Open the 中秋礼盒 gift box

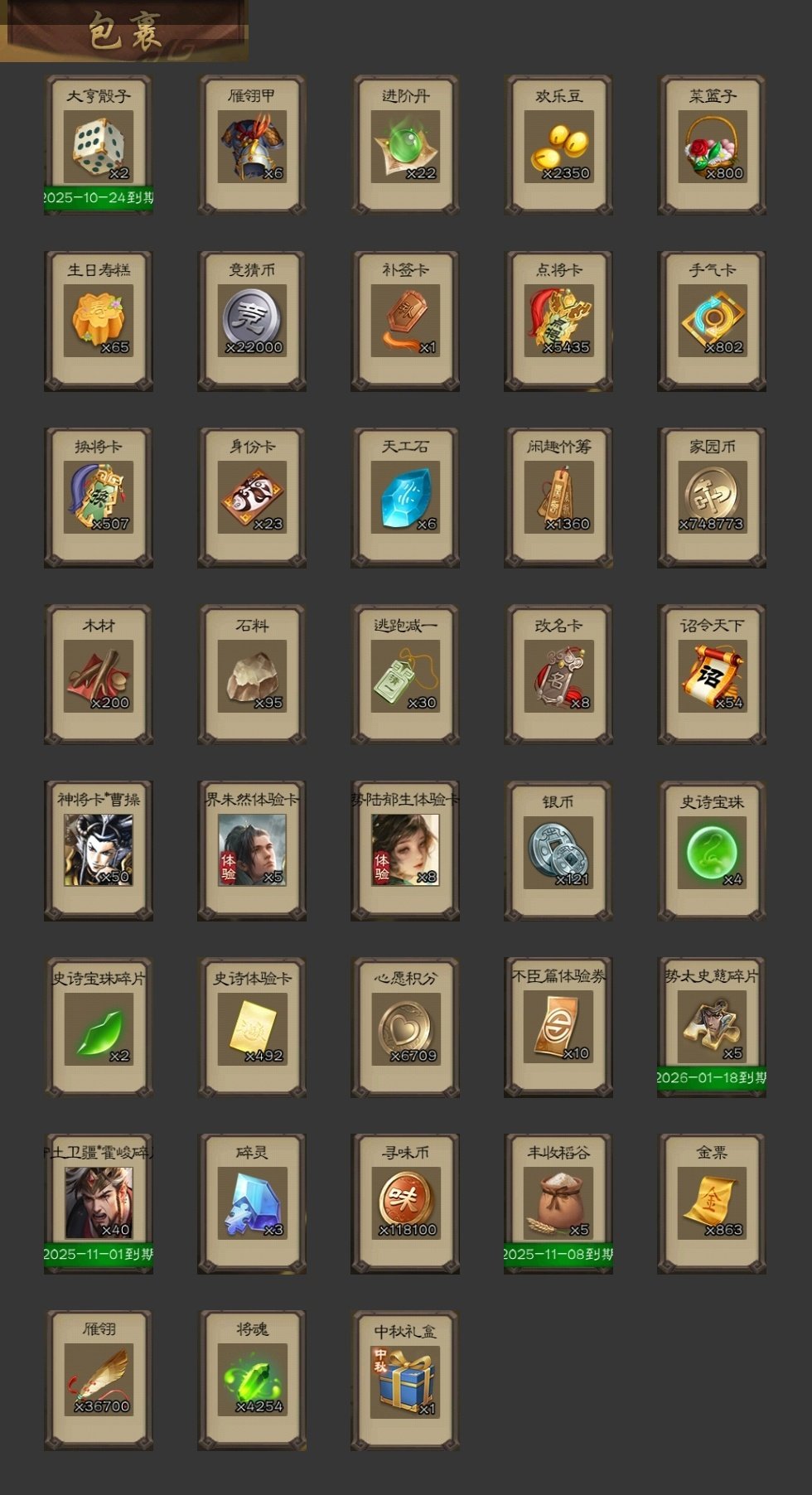[405, 1381]
